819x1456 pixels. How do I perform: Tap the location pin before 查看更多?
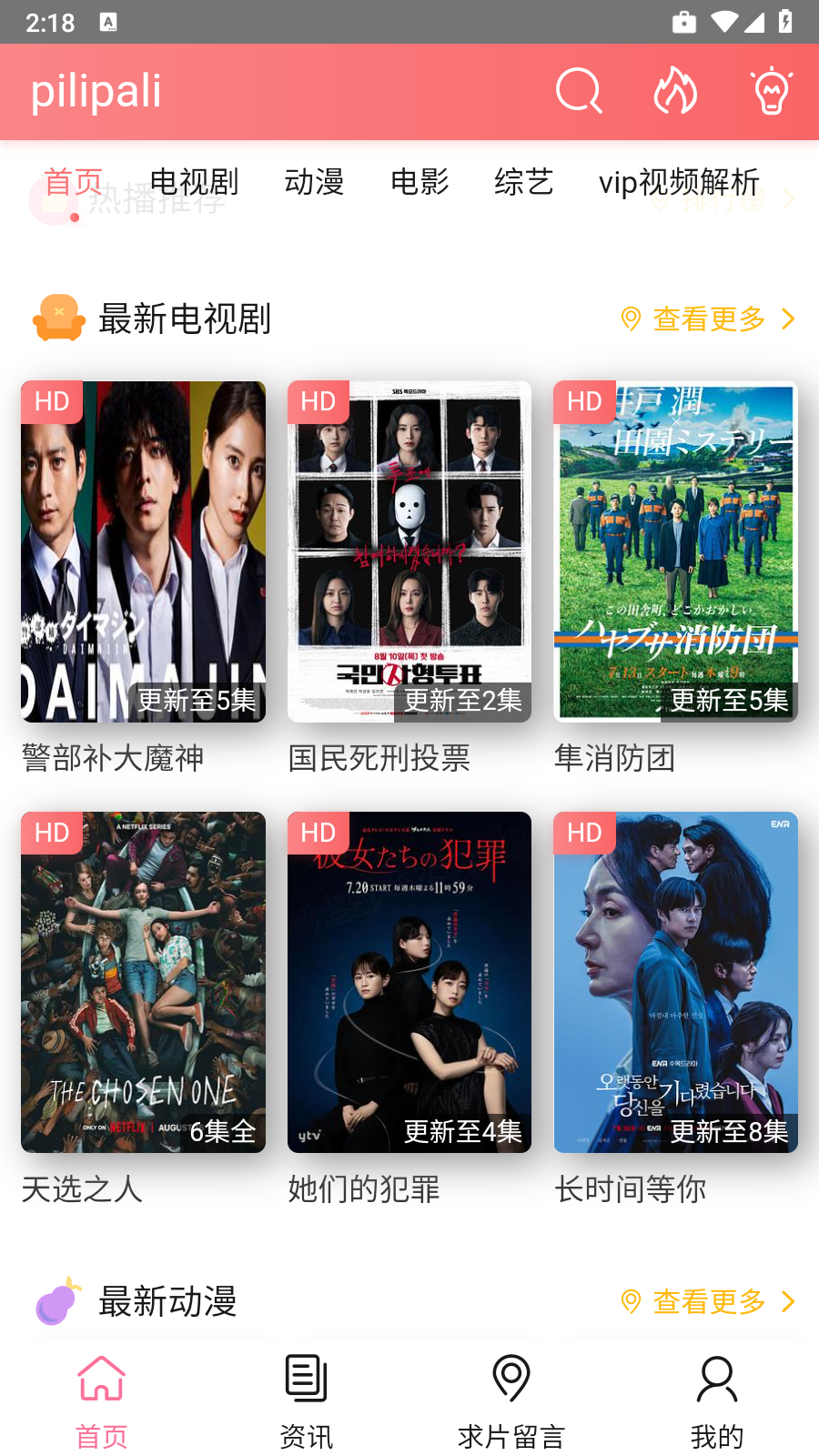pyautogui.click(x=631, y=319)
